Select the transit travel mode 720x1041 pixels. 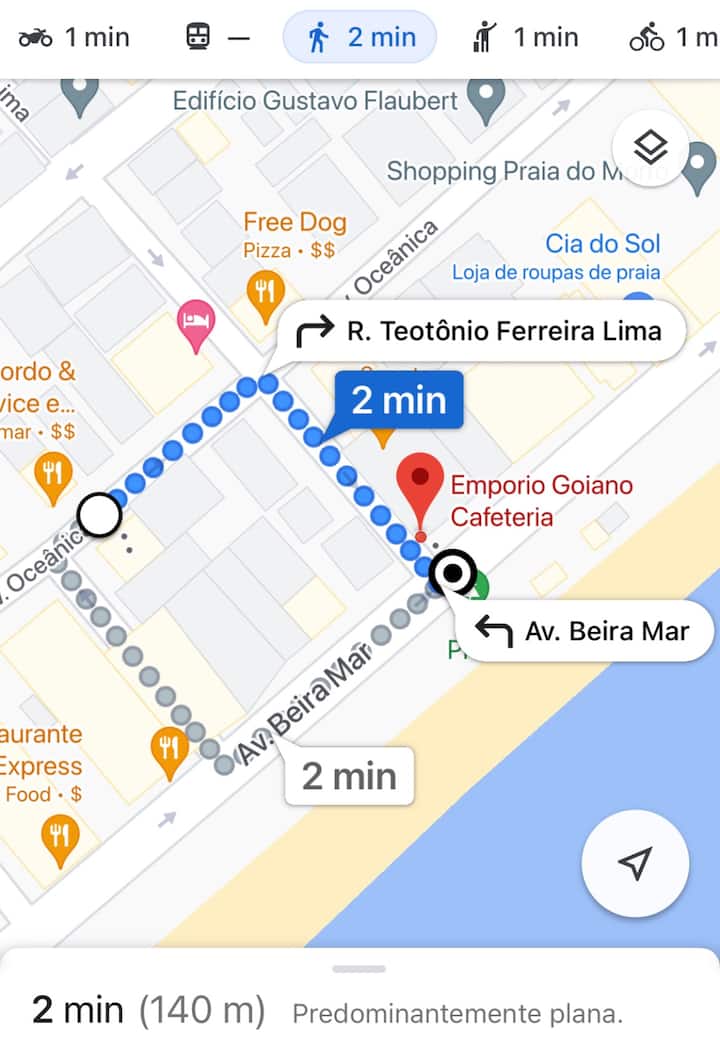[217, 38]
